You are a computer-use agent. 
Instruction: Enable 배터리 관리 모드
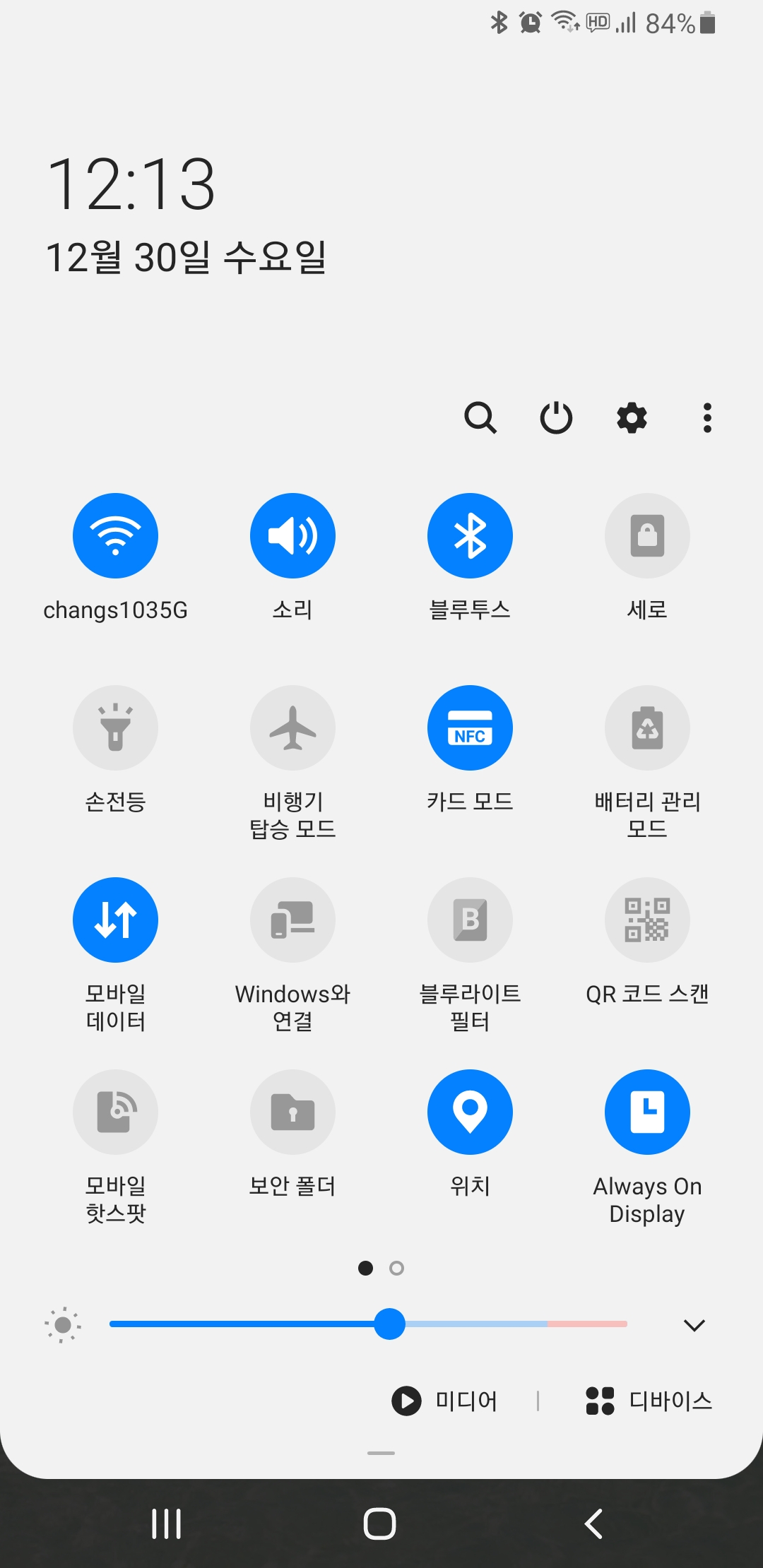647,727
